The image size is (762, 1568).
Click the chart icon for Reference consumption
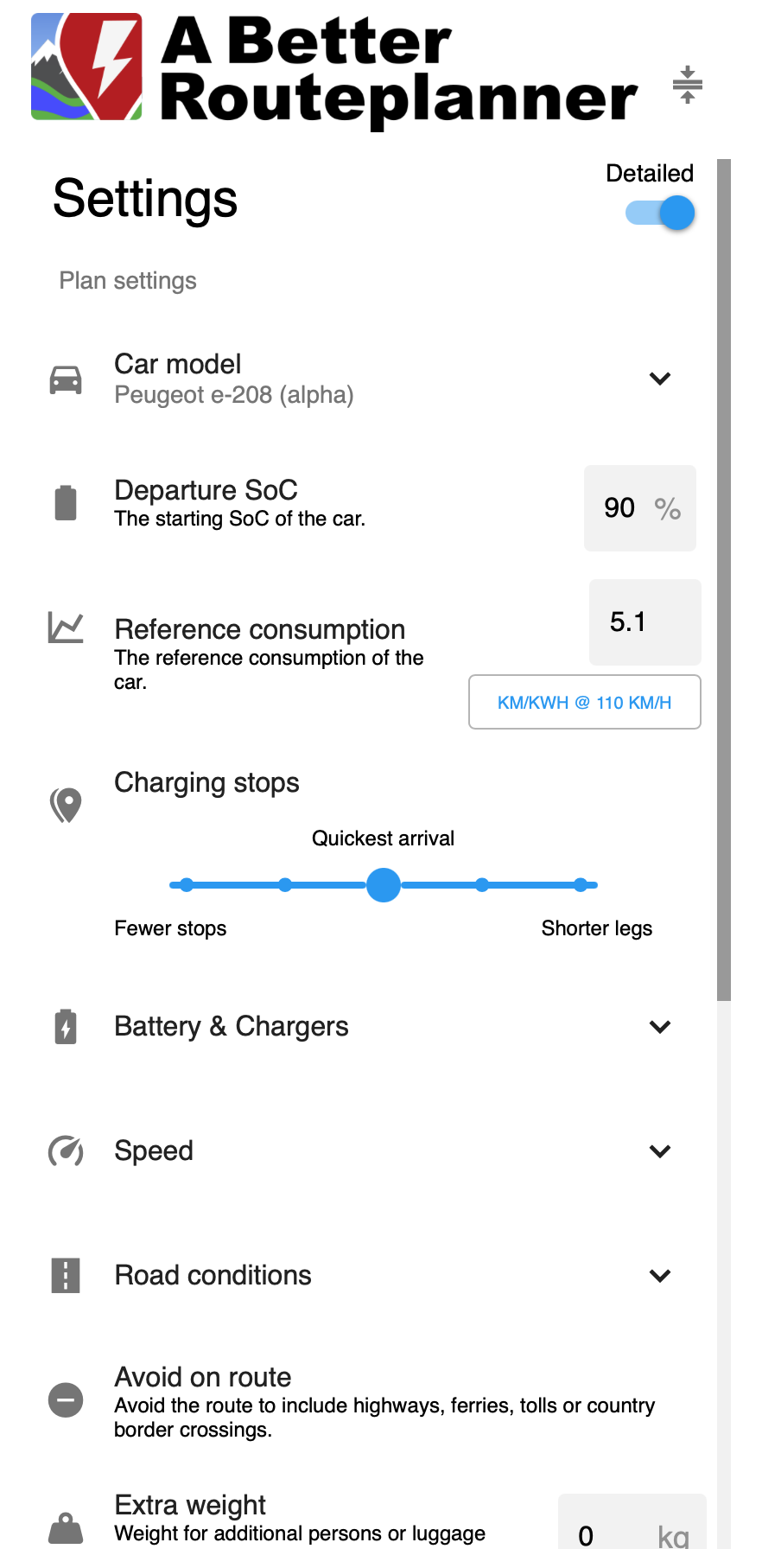click(66, 627)
